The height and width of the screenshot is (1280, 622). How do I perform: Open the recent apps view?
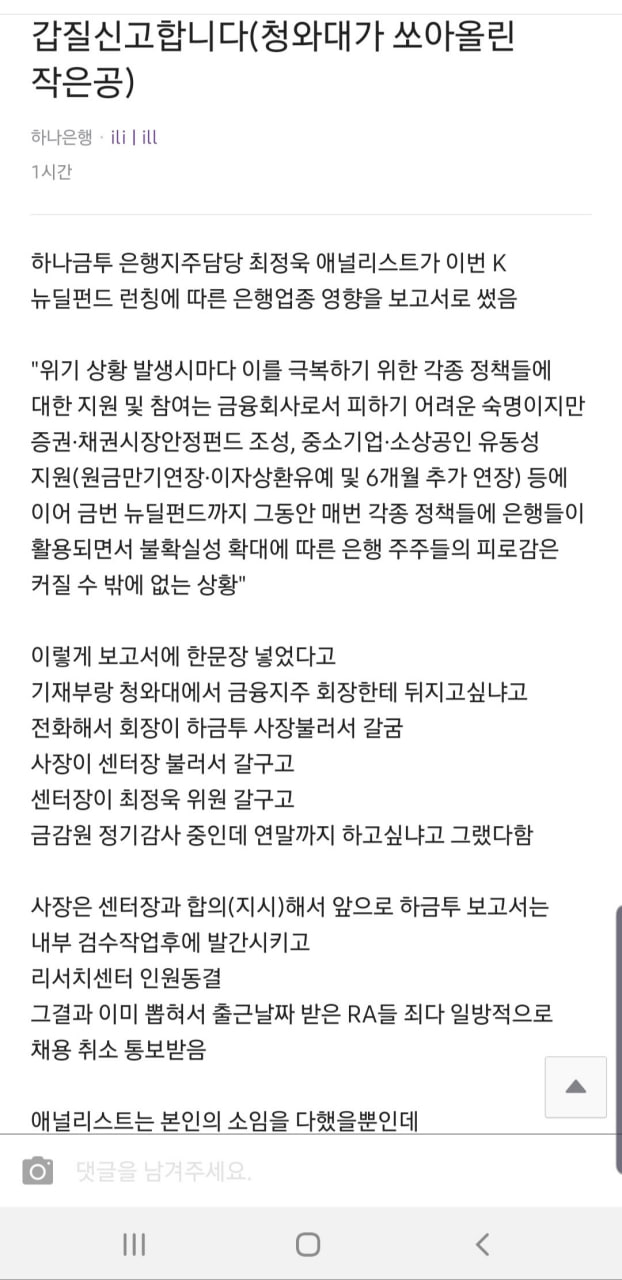(x=134, y=1244)
